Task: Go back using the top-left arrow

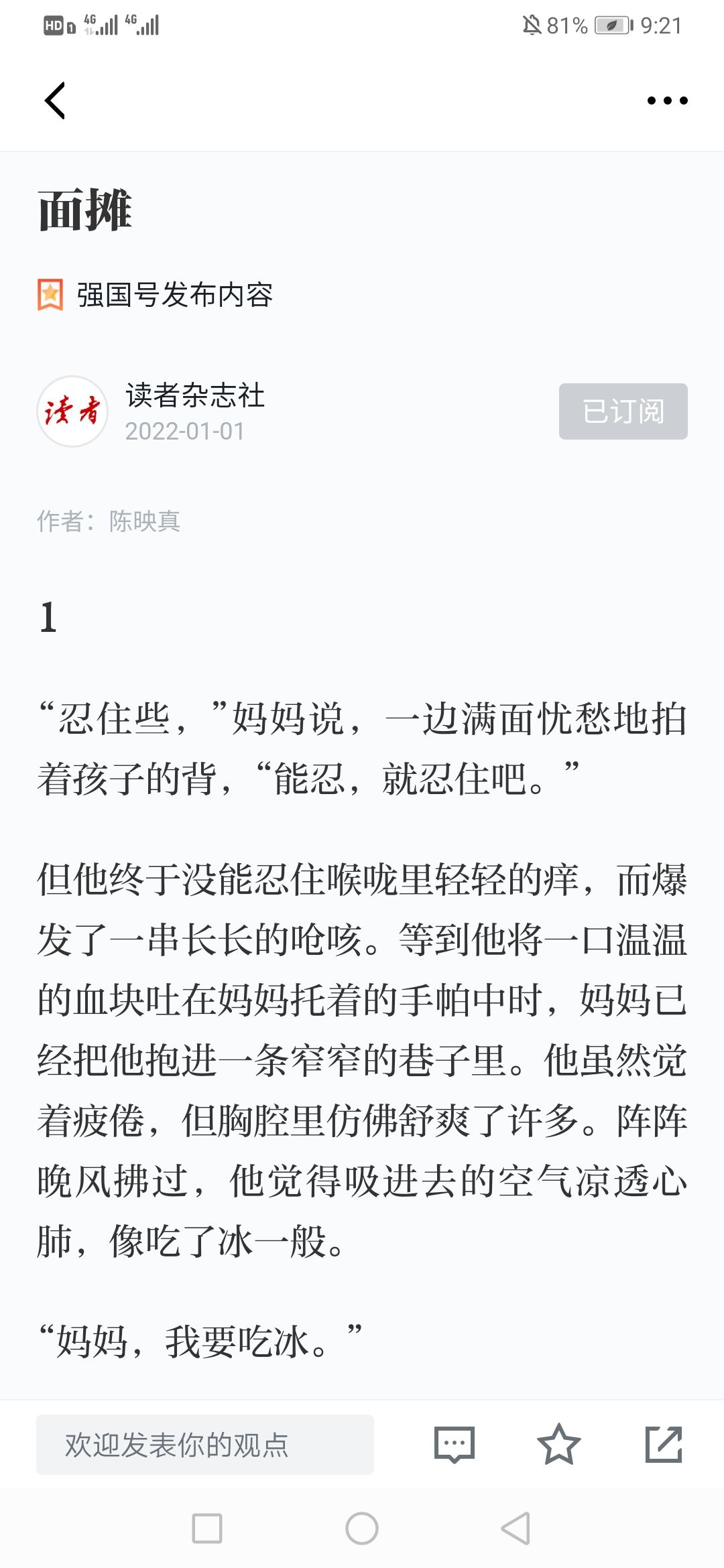Action: [x=55, y=101]
